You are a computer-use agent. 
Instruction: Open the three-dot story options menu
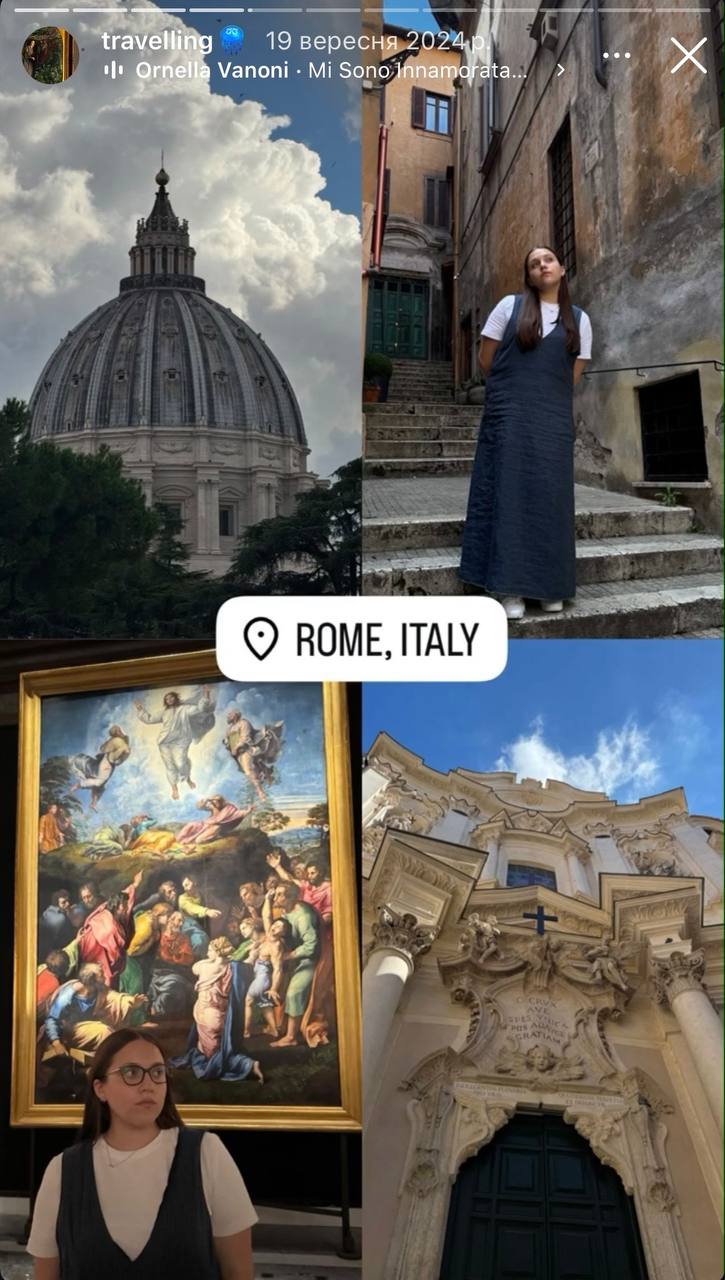pos(616,55)
